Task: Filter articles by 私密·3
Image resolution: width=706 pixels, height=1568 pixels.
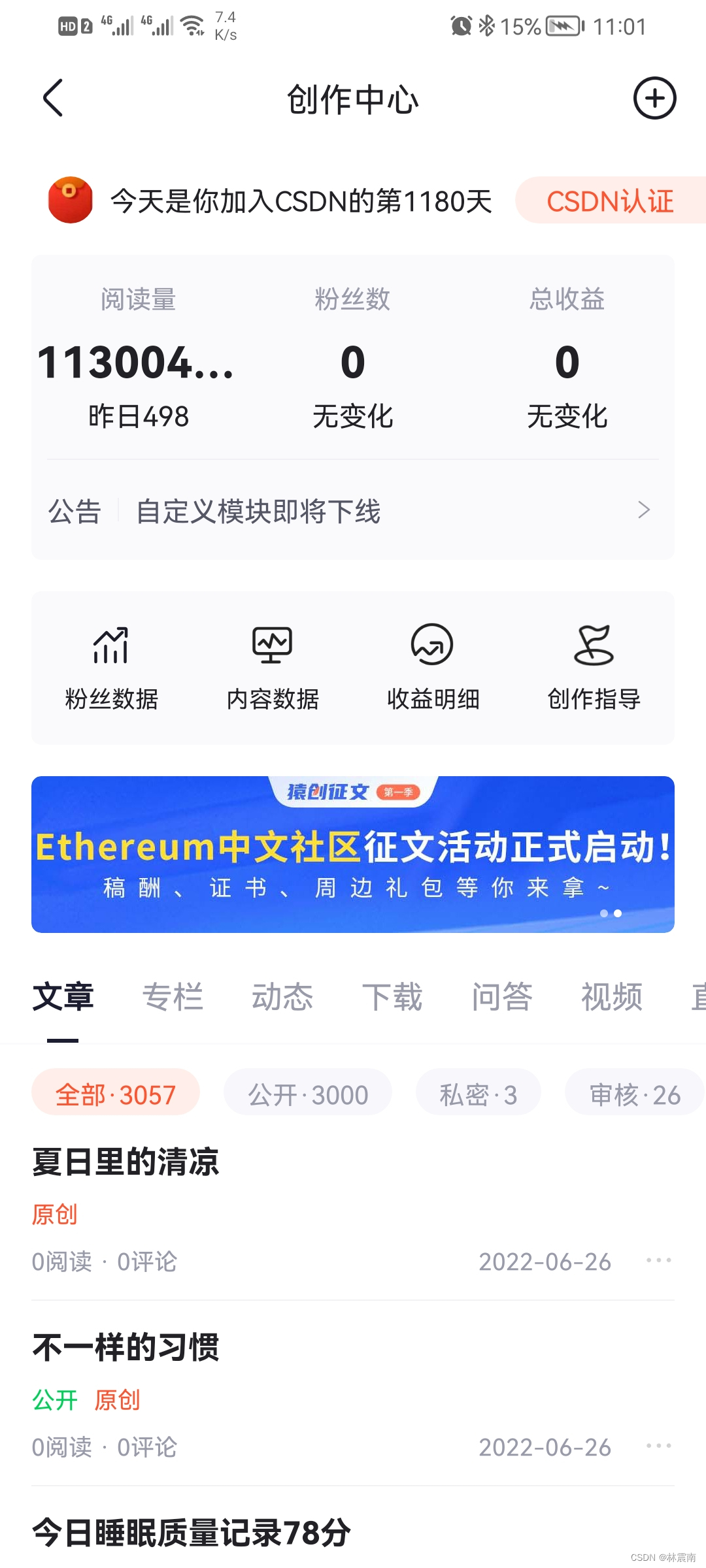Action: point(478,1094)
